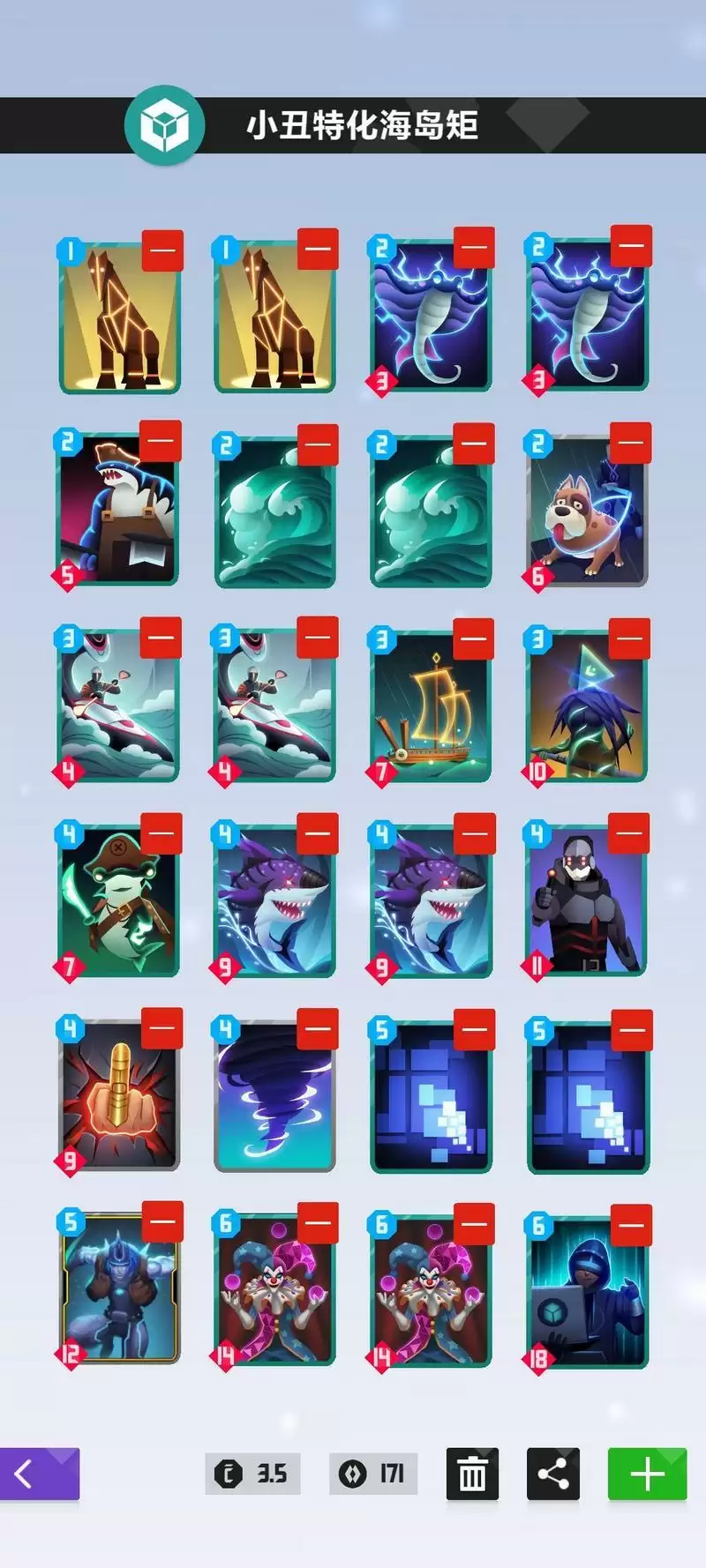Go back with the purple arrow button
The width and height of the screenshot is (706, 1568).
click(39, 1474)
